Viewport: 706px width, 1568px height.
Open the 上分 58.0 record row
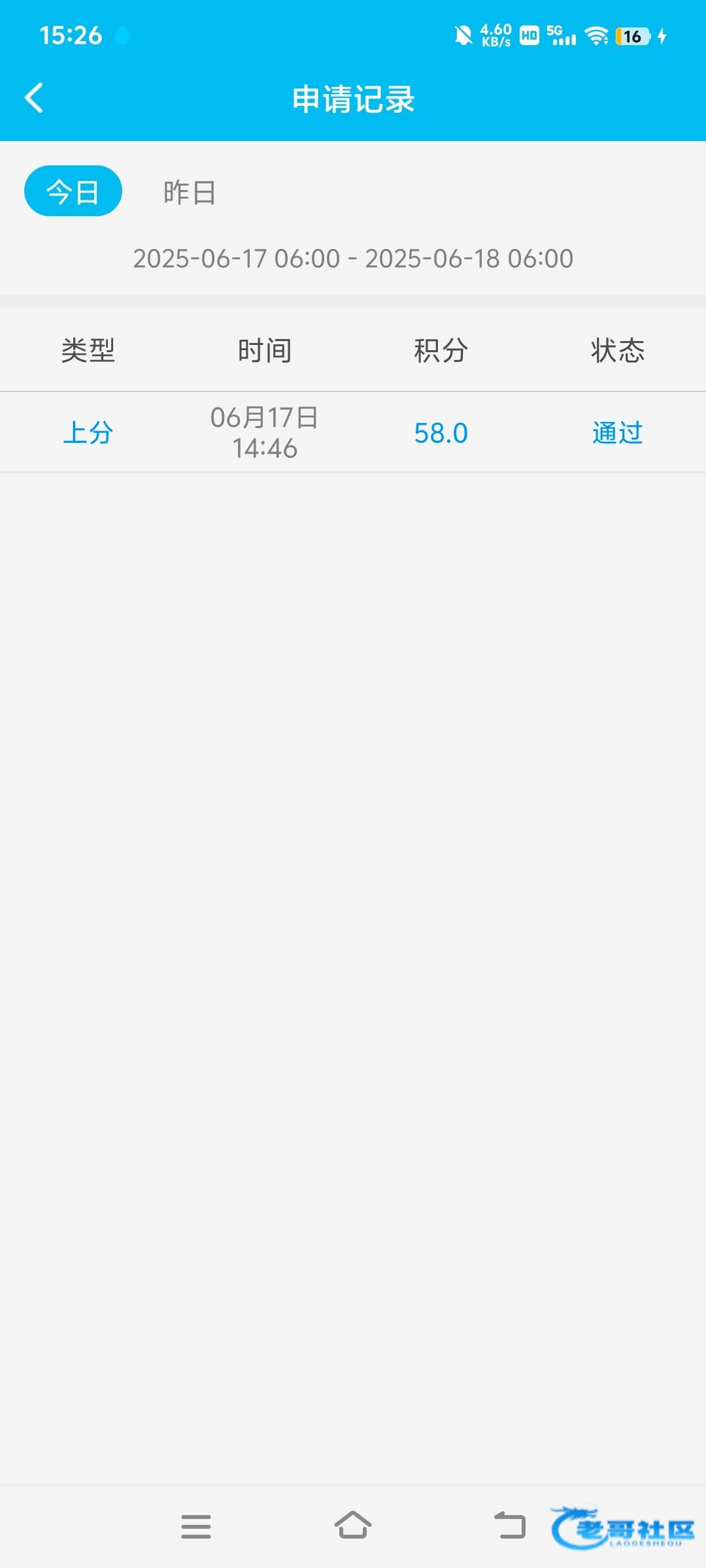[x=353, y=433]
